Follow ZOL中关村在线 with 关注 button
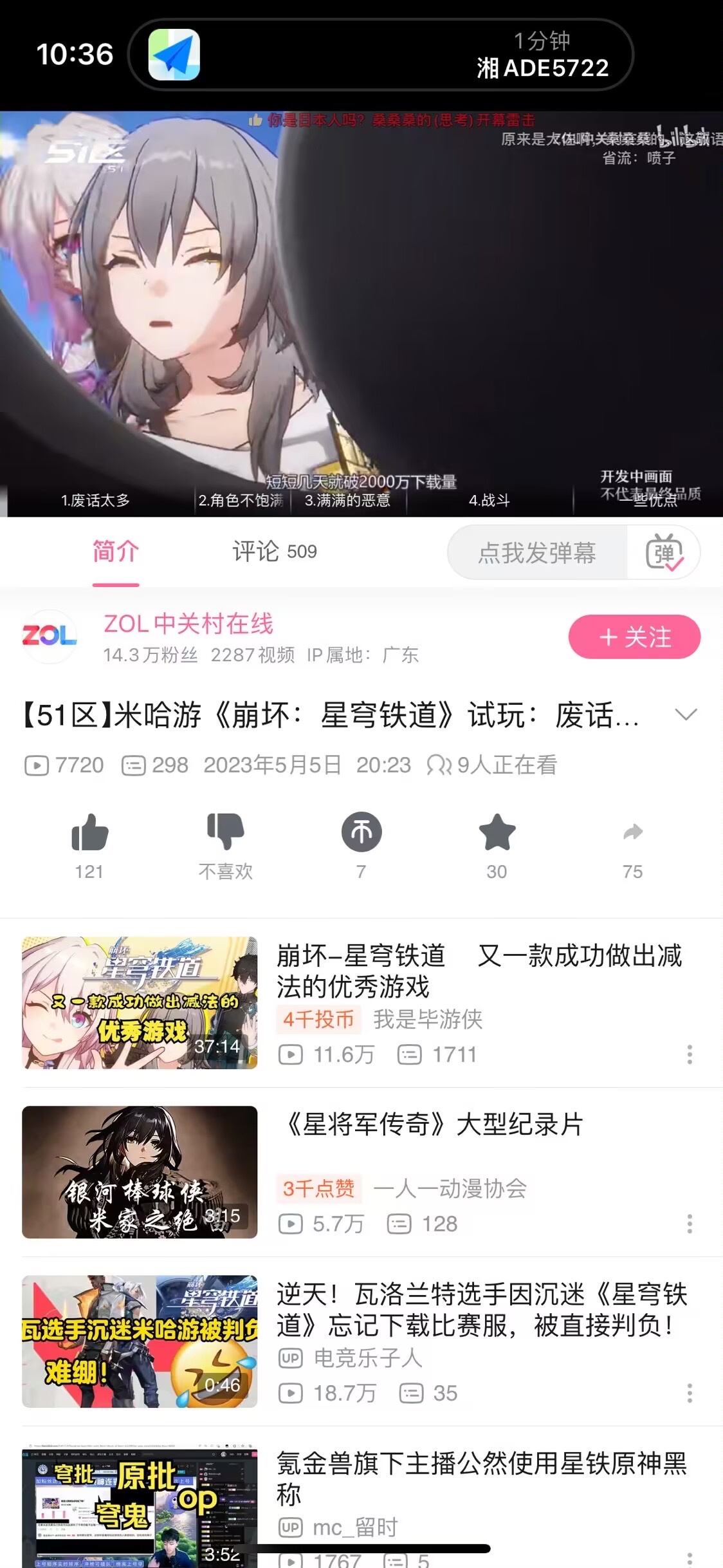The height and width of the screenshot is (1568, 723). coord(634,637)
